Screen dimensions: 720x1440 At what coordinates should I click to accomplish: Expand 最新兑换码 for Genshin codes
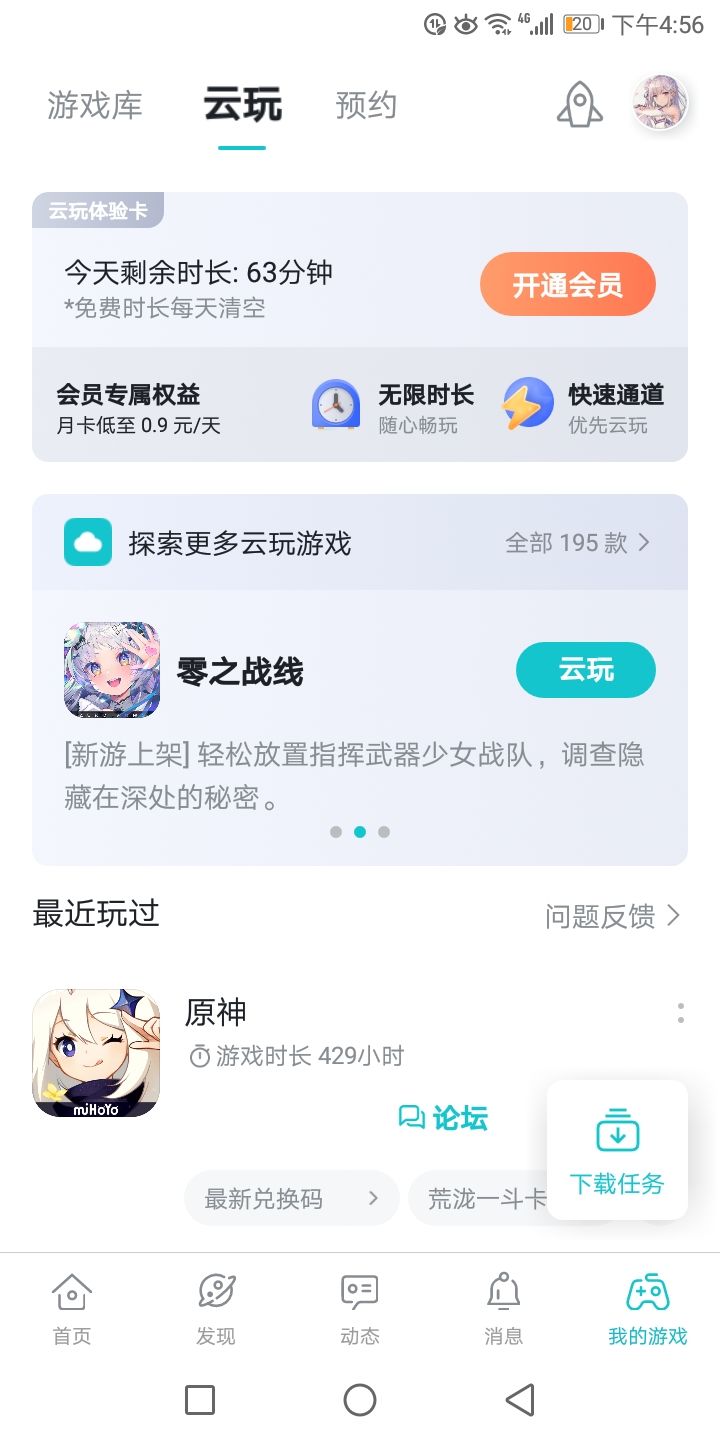(x=291, y=1197)
